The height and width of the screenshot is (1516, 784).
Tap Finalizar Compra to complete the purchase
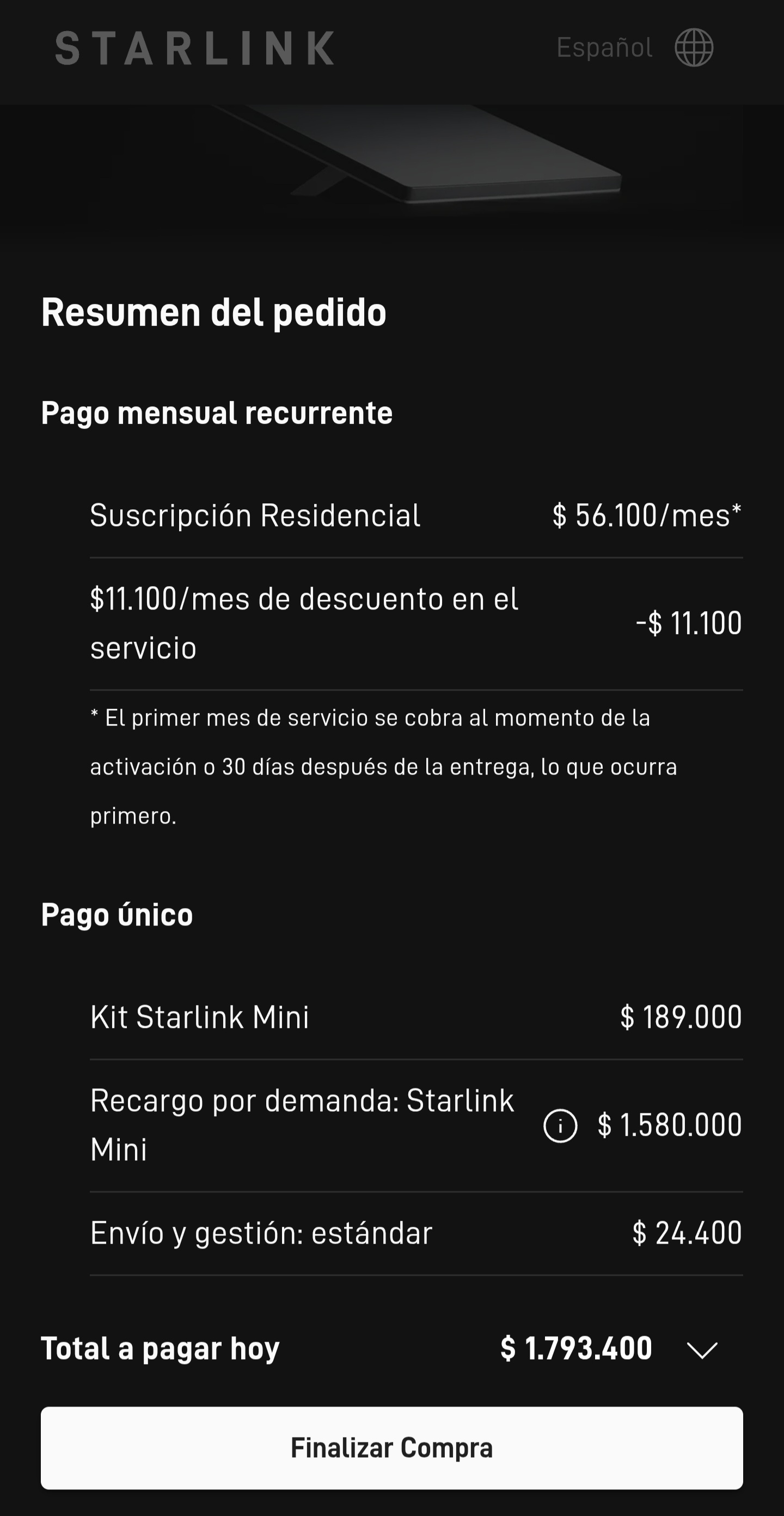pos(391,1448)
